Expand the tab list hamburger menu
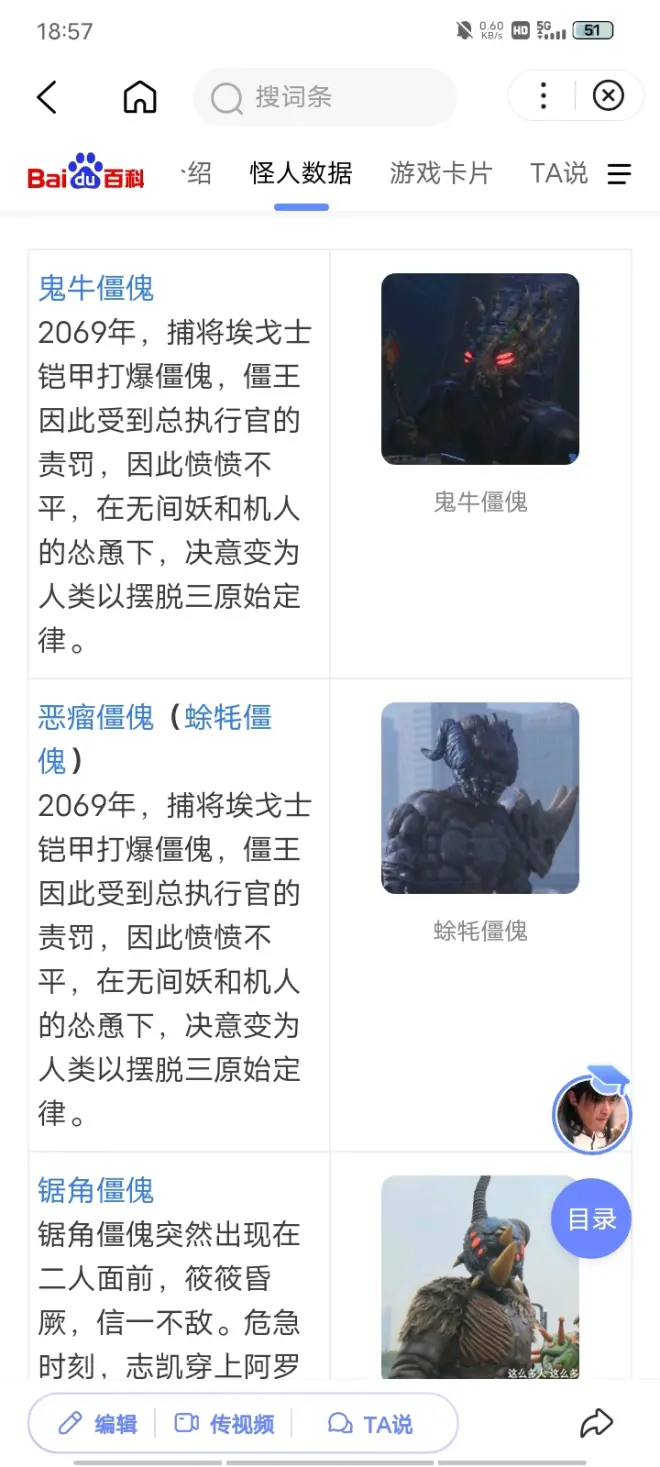Screen dimensions: 660x1467 click(620, 174)
